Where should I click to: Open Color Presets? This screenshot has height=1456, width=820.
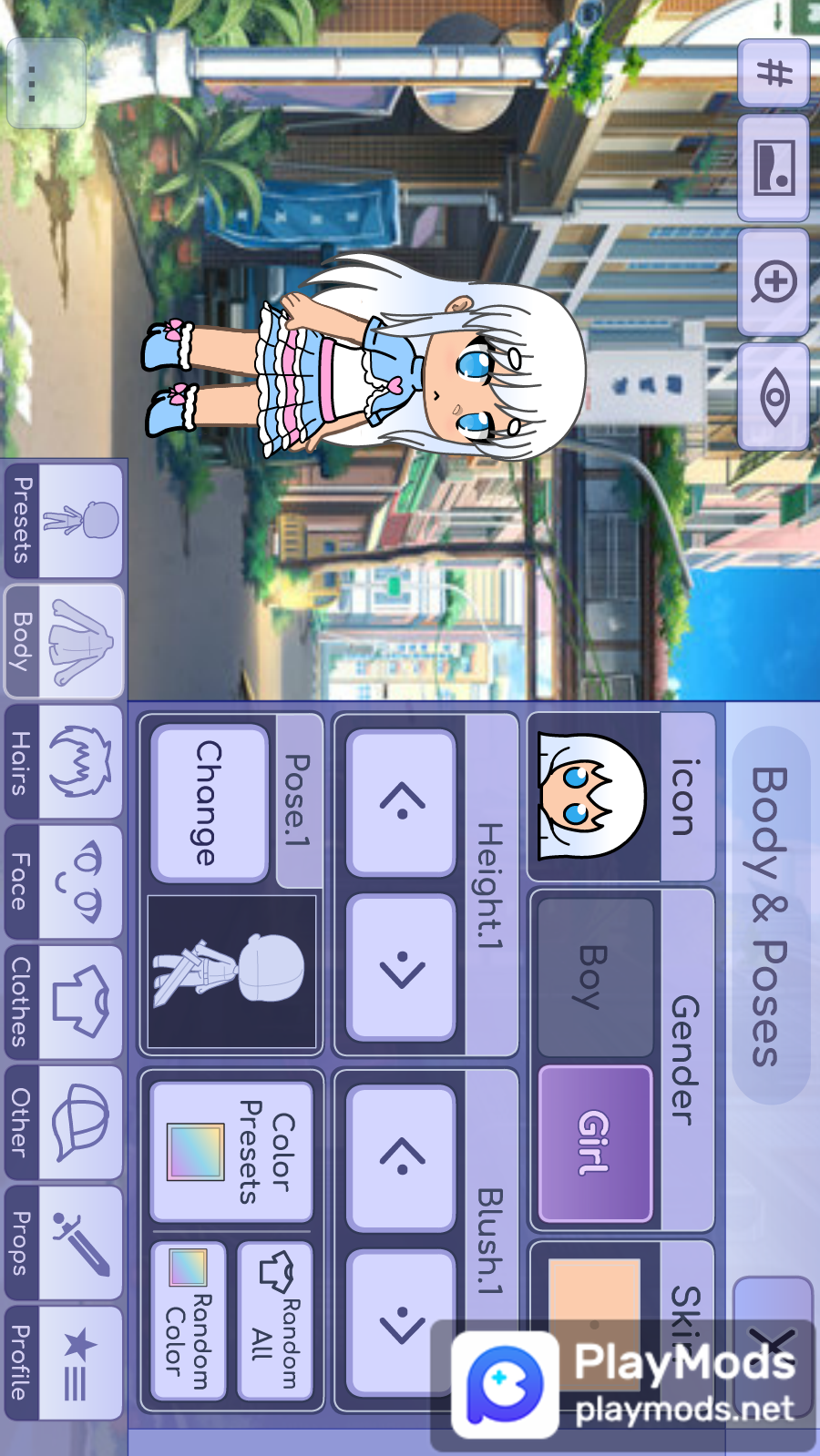[x=231, y=1152]
